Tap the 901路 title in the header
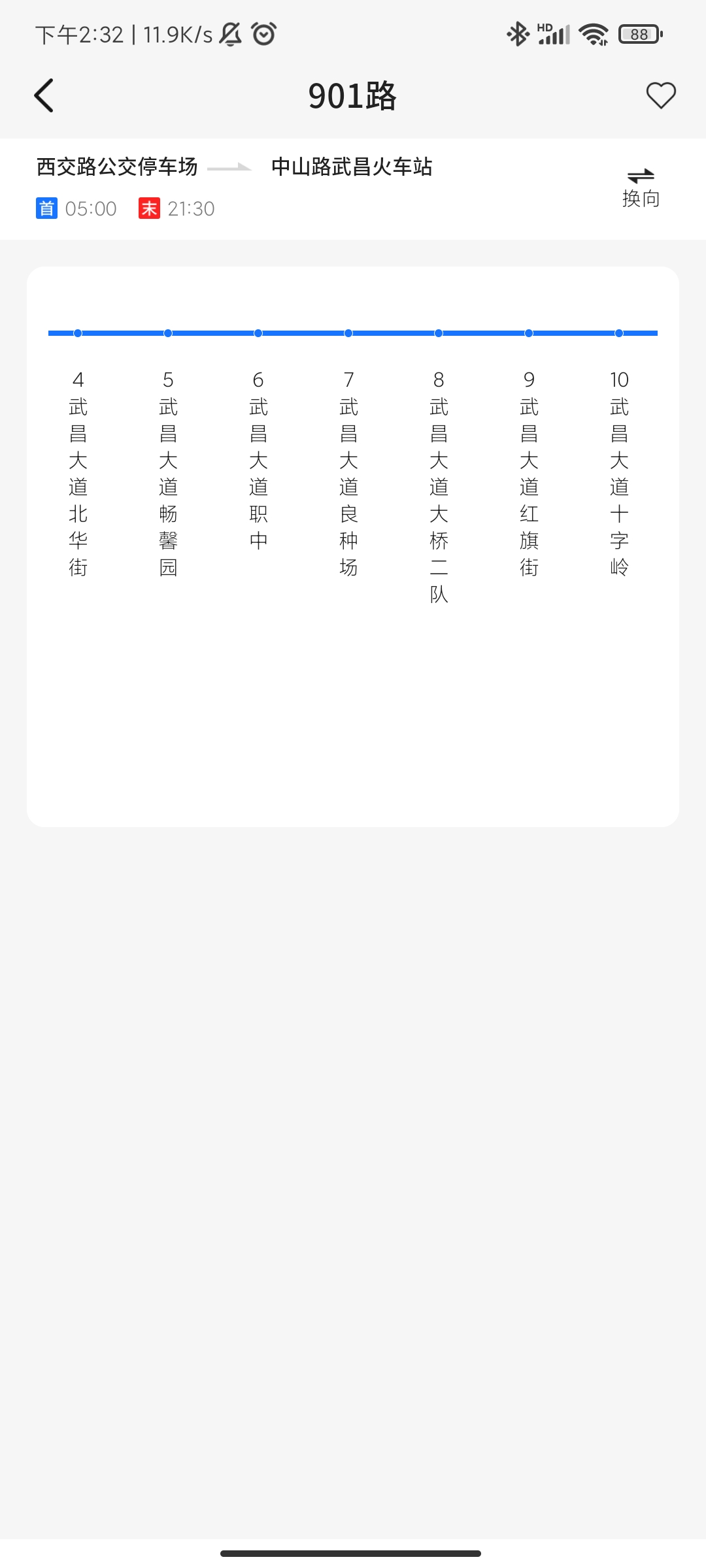This screenshot has height=1568, width=706. point(353,95)
